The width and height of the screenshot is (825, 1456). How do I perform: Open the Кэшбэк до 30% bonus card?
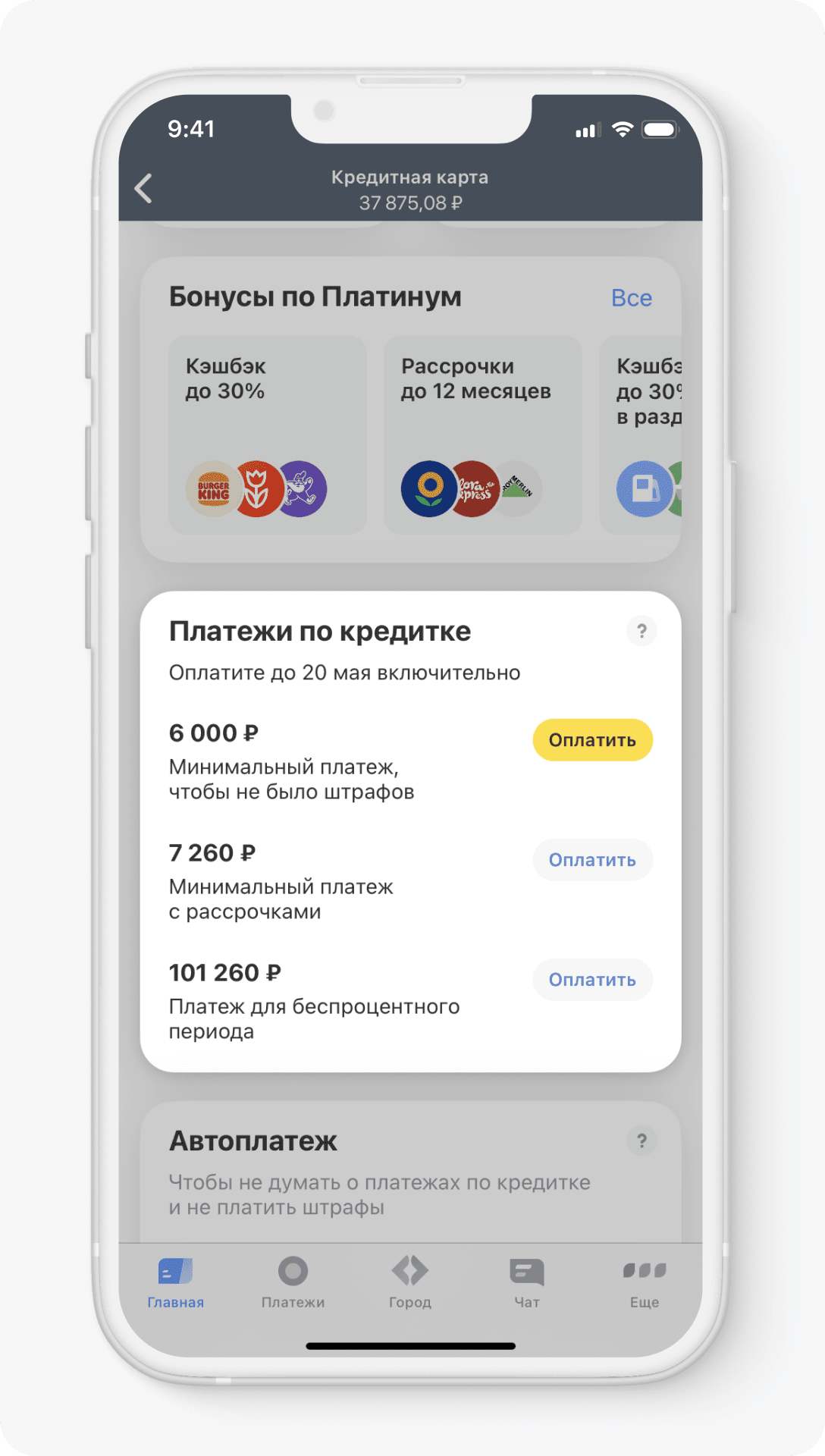pos(267,435)
